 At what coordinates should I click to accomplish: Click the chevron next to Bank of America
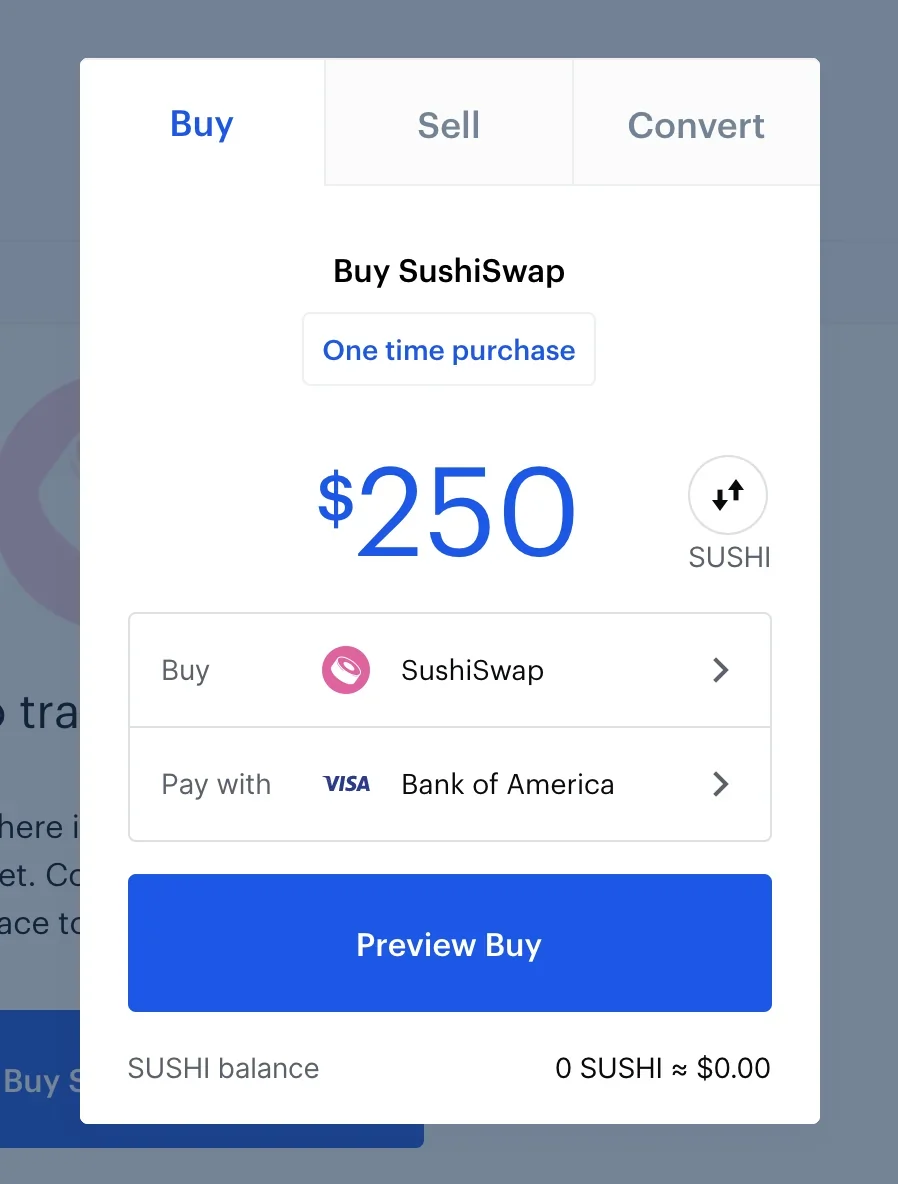720,784
